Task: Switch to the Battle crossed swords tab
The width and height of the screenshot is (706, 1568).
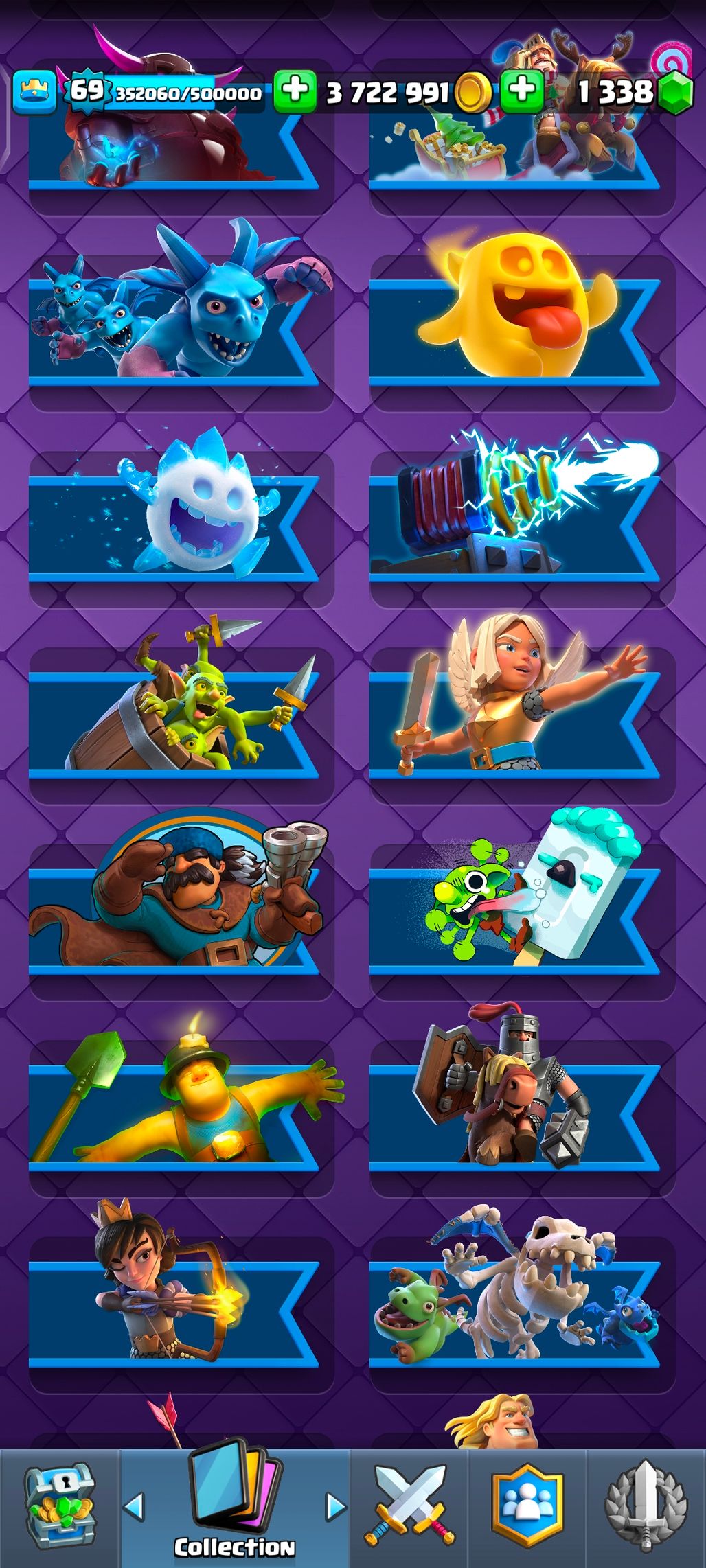Action: pos(409,1507)
